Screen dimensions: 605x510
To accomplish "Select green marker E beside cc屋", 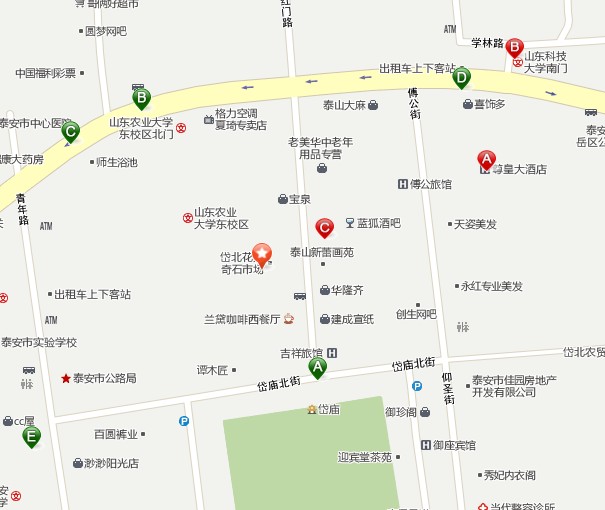I will (x=32, y=437).
